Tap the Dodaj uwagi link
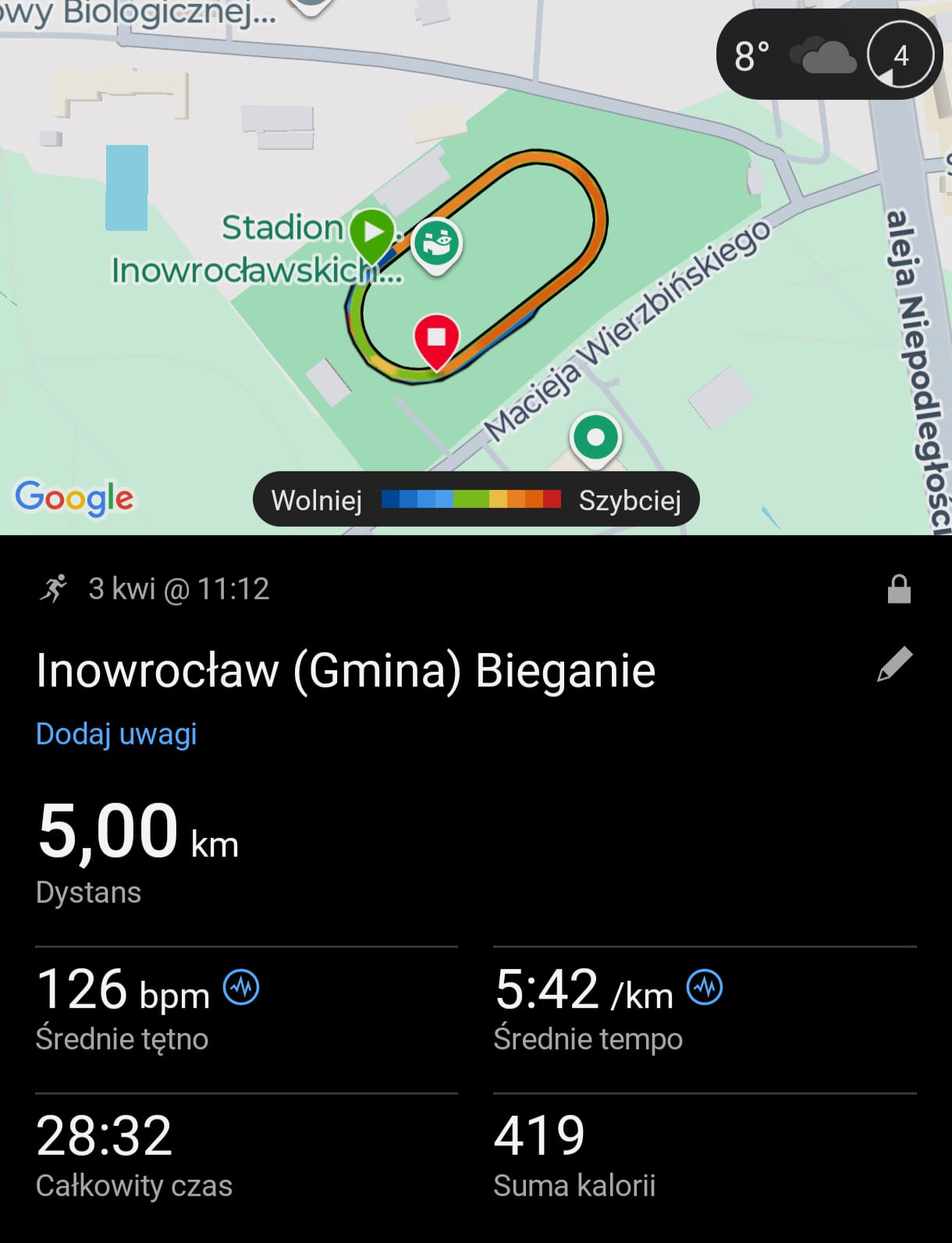The image size is (952, 1243). (x=116, y=733)
